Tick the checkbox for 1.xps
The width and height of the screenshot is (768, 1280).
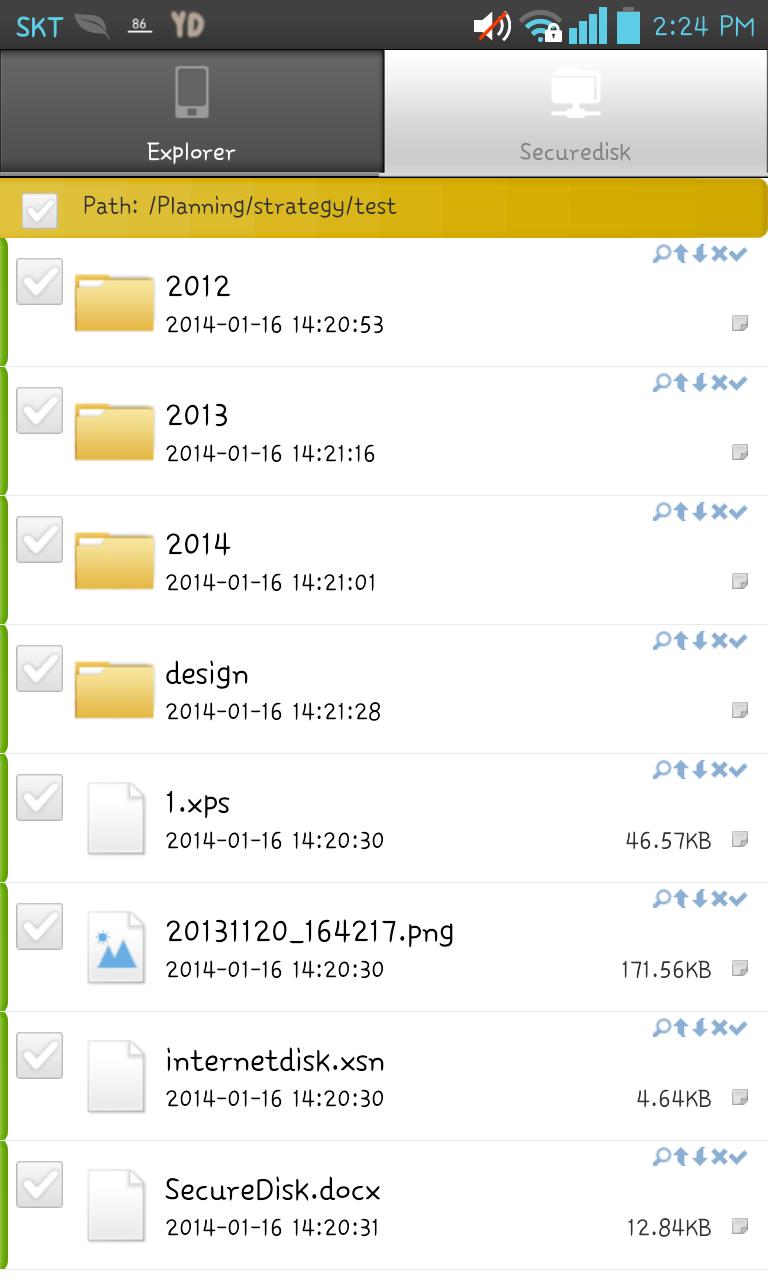pyautogui.click(x=40, y=798)
